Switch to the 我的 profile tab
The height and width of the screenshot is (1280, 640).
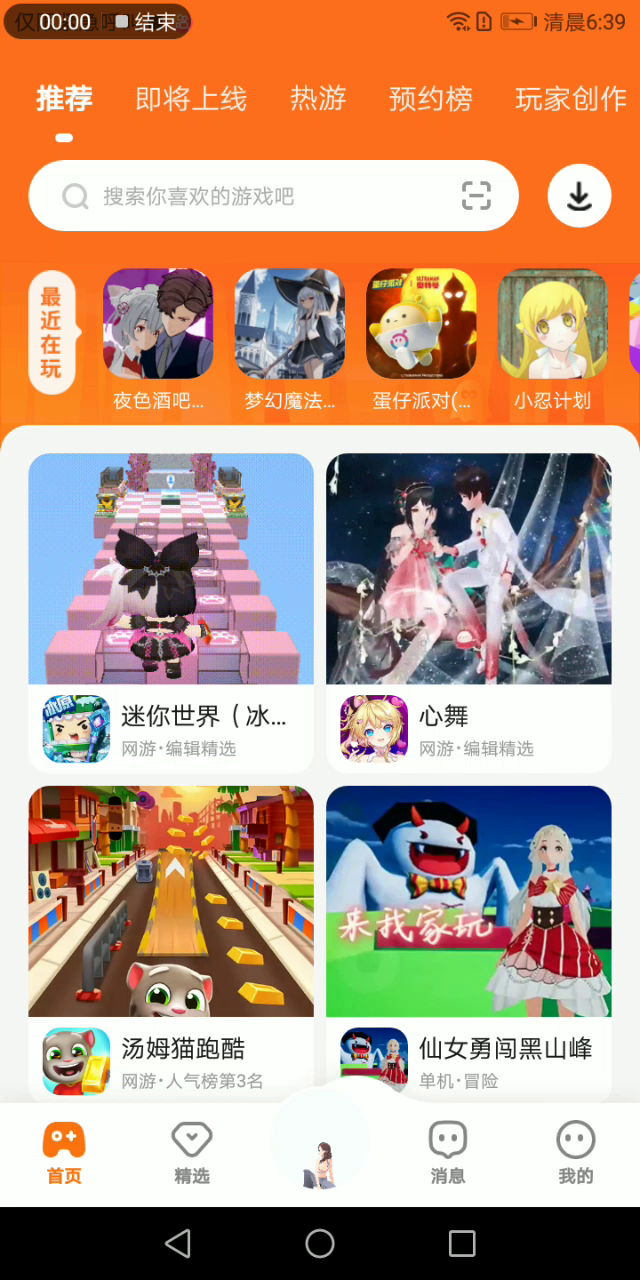[x=575, y=1152]
